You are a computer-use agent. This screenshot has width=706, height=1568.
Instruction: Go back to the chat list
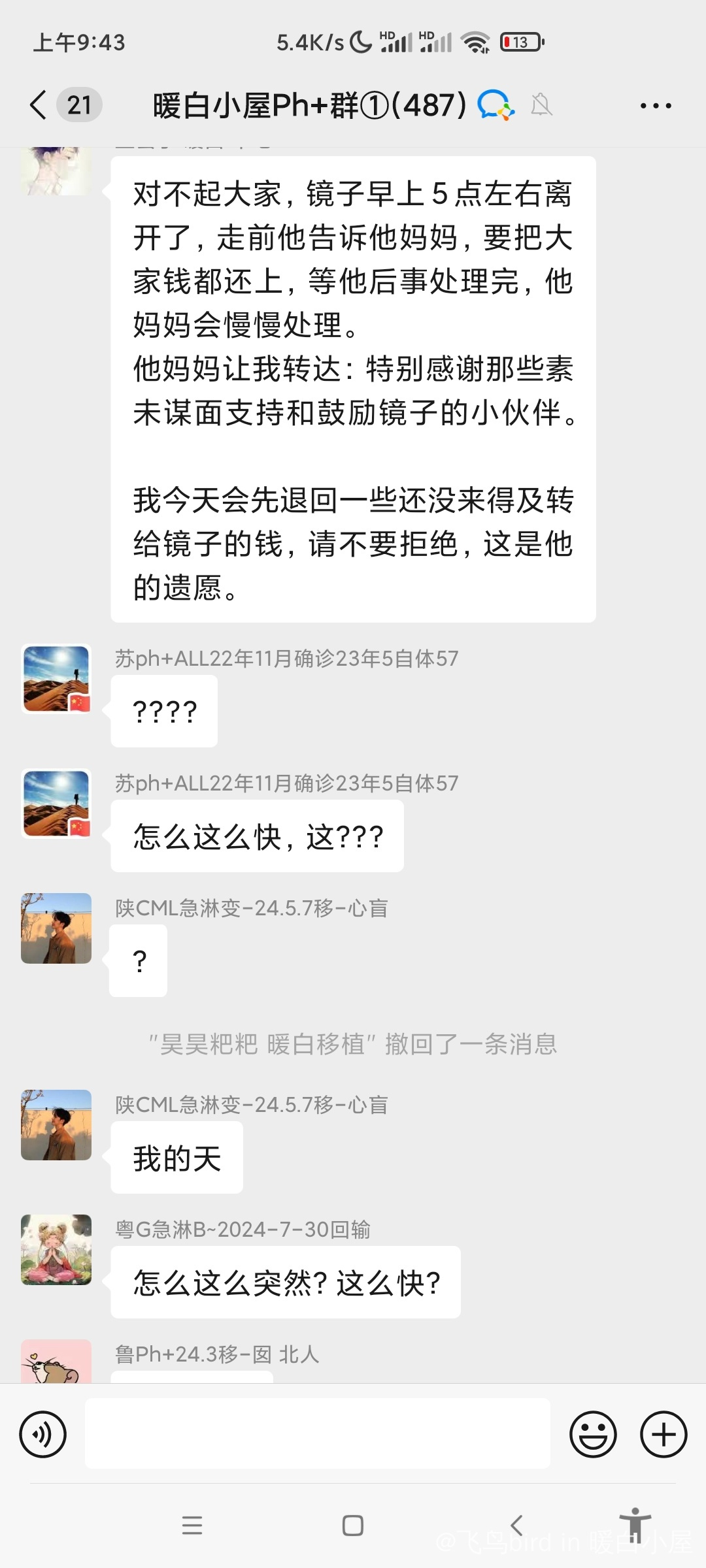click(x=39, y=105)
